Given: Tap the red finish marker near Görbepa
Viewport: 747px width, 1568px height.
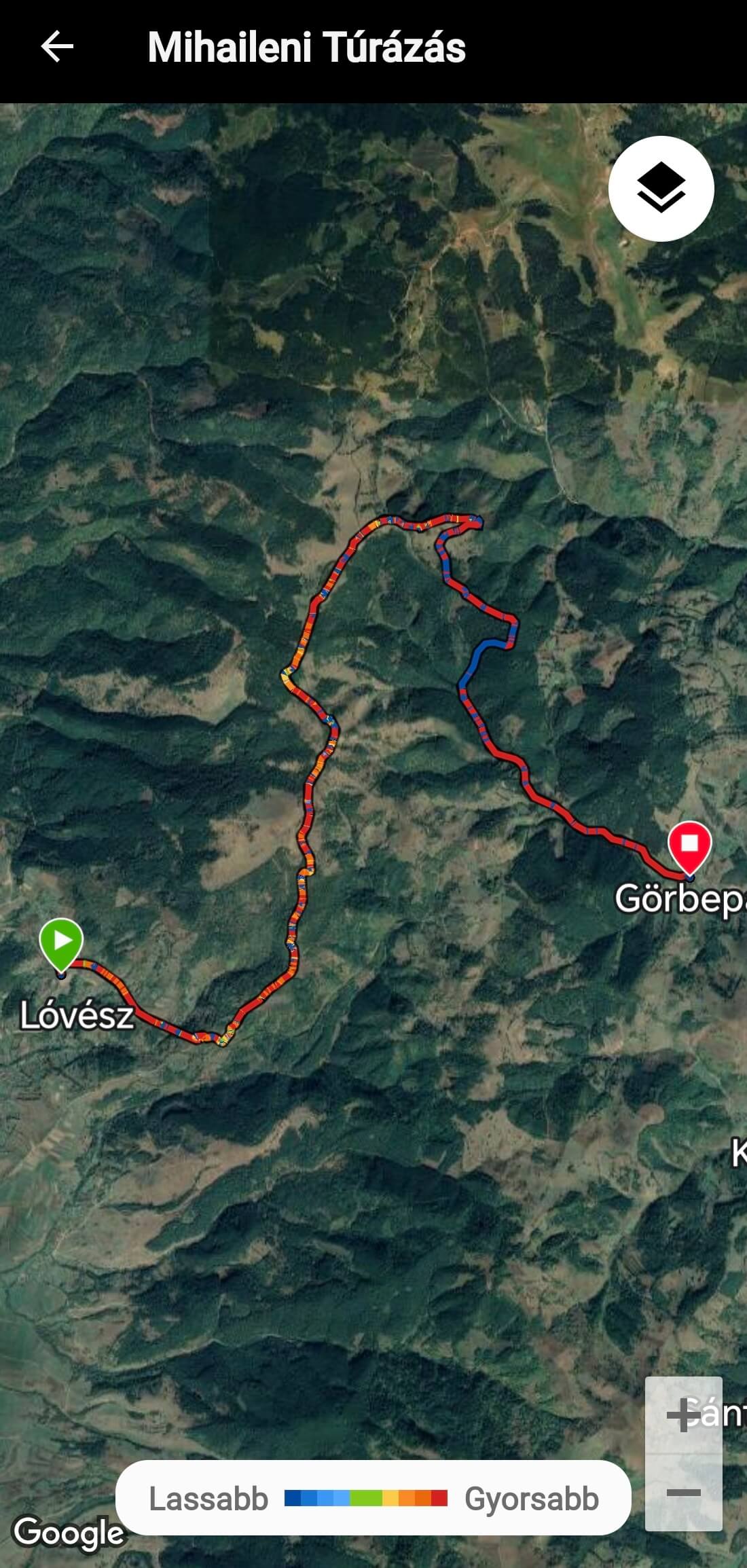Looking at the screenshot, I should [689, 845].
